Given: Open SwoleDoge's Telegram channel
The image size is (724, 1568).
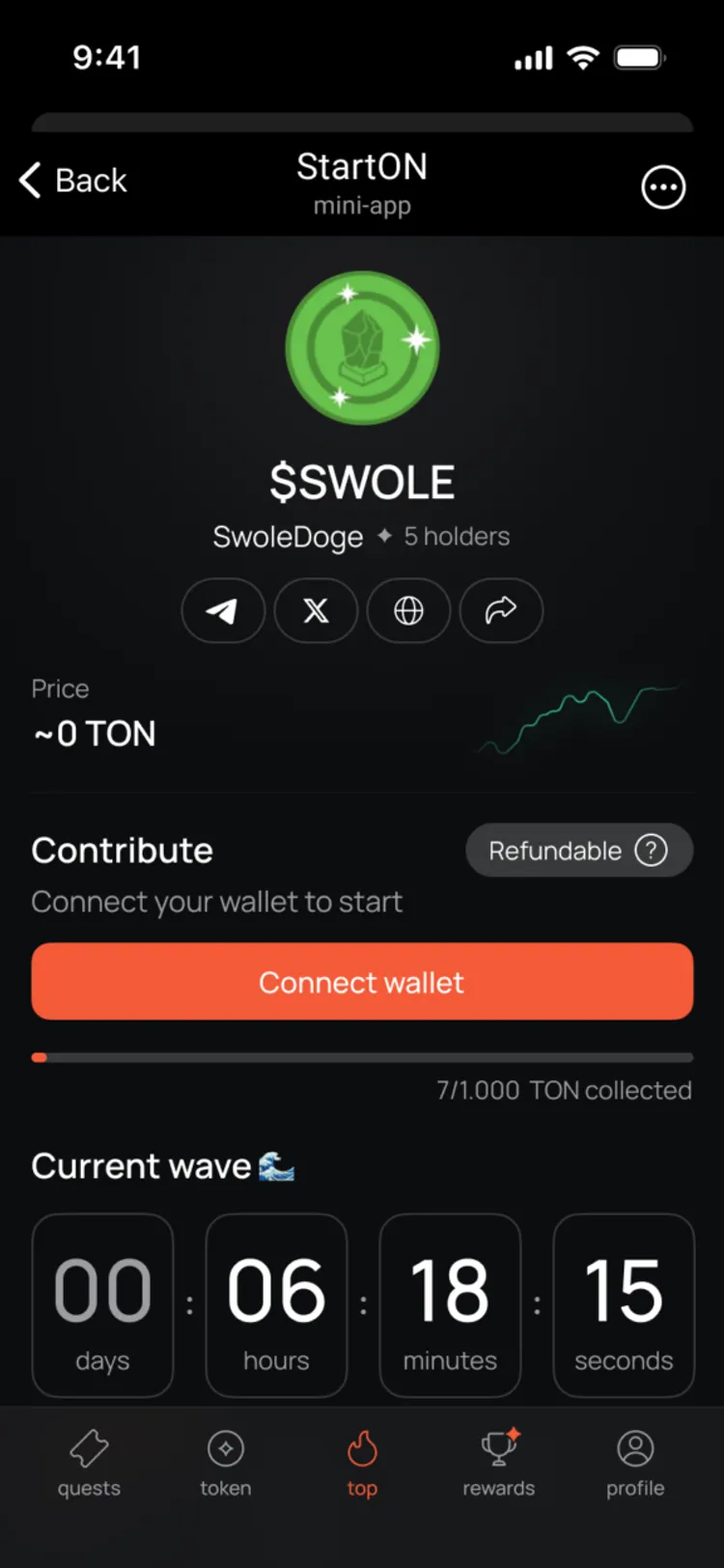Looking at the screenshot, I should click(x=223, y=610).
